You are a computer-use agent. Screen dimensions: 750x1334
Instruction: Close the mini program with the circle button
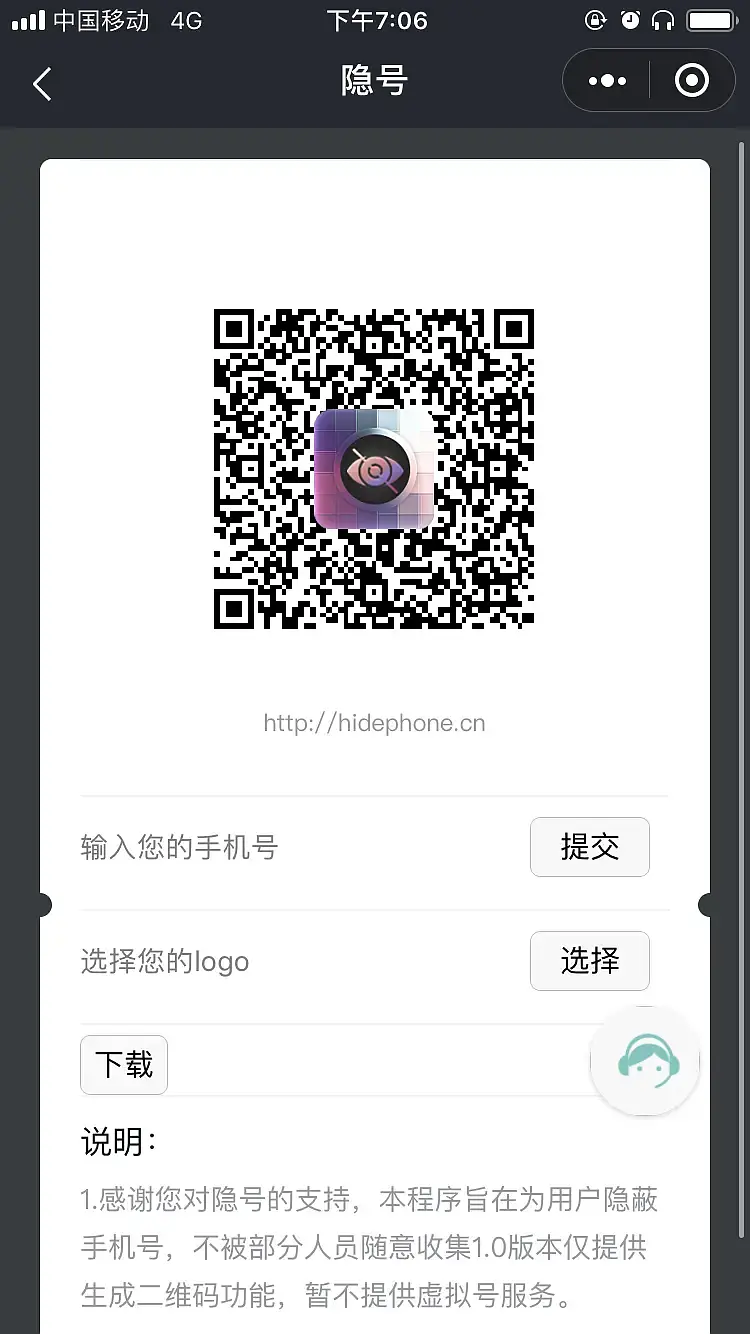coord(691,81)
